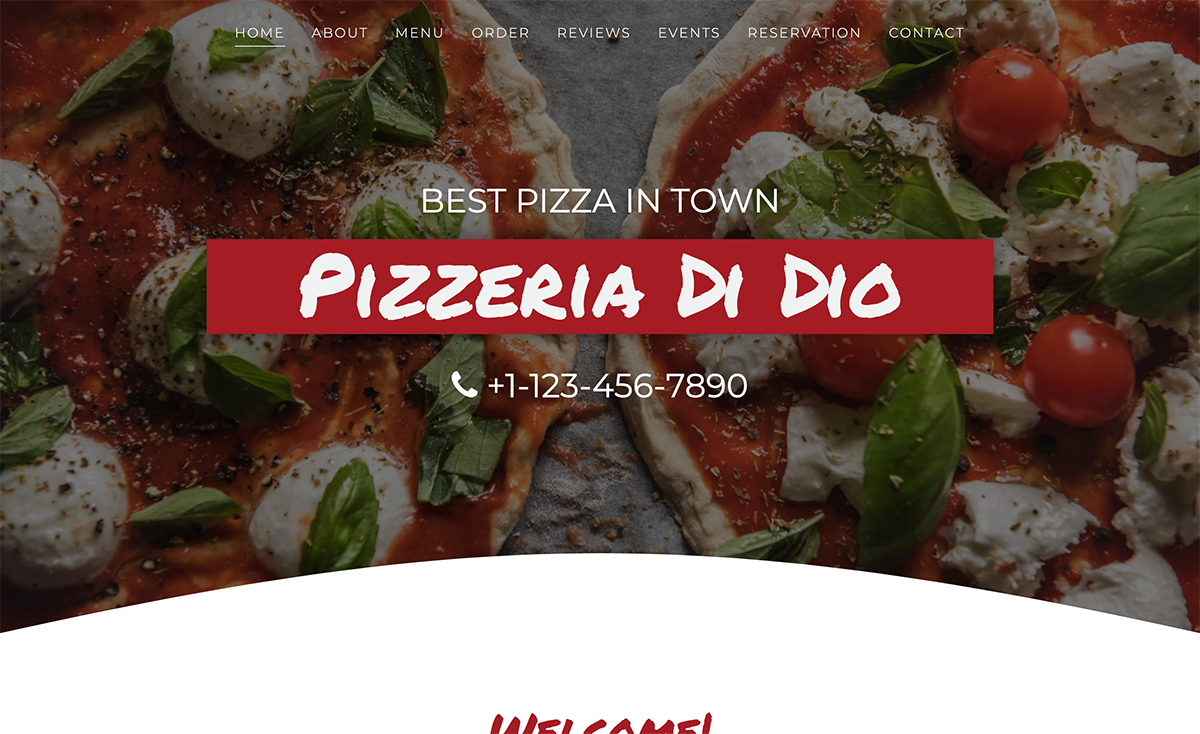Screen dimensions: 1200x734
Task: Tap the Reservation nav item
Action: tap(804, 33)
